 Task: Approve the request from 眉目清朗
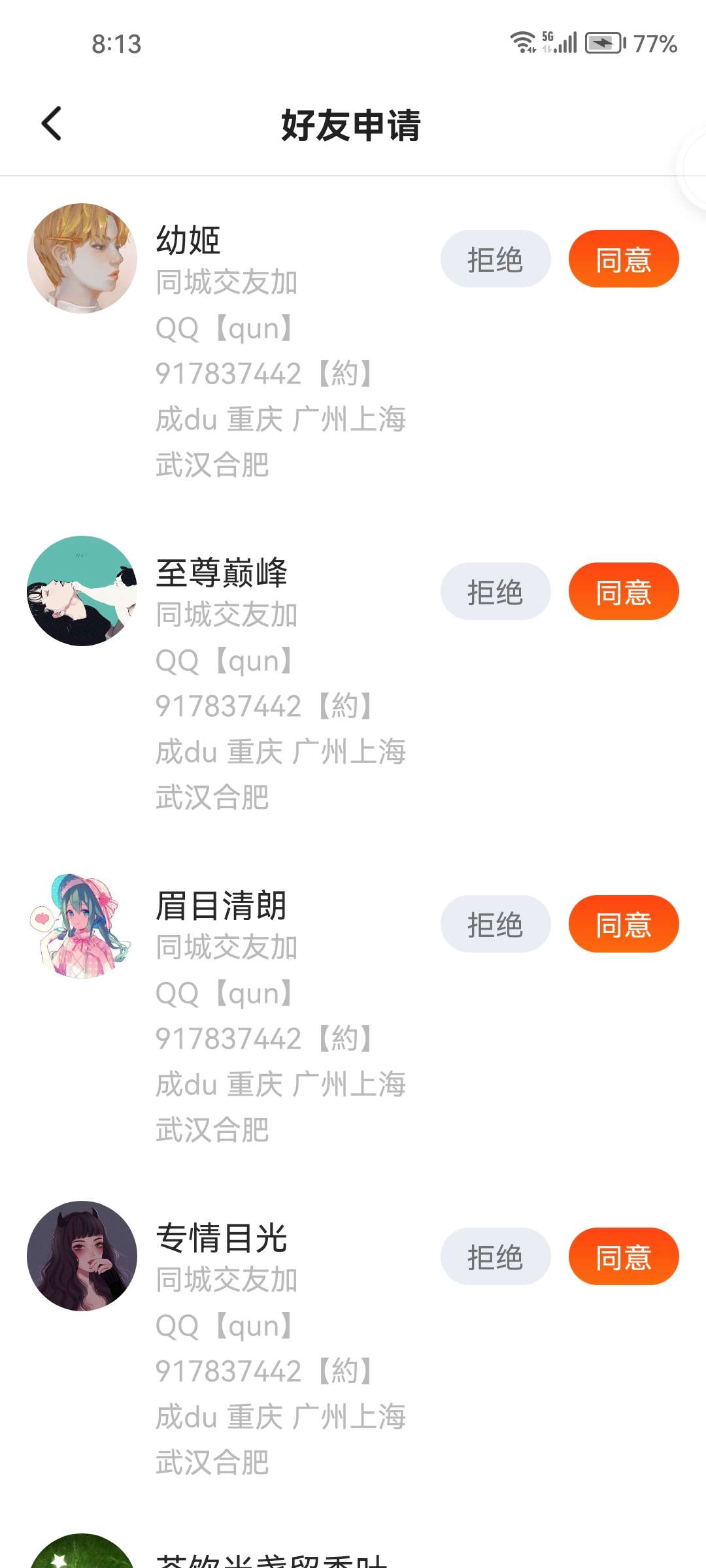[x=624, y=924]
